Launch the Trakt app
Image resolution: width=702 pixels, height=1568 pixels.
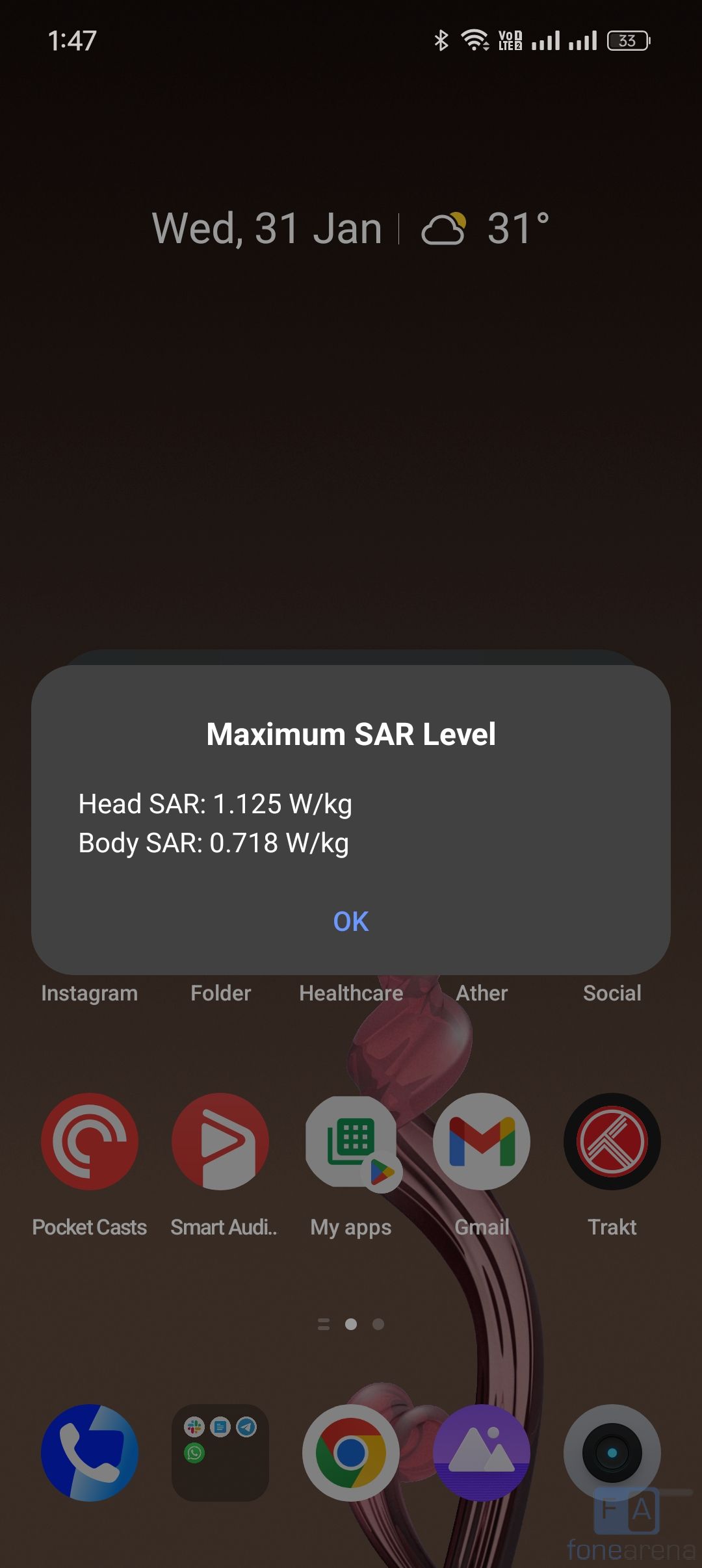tap(612, 1142)
